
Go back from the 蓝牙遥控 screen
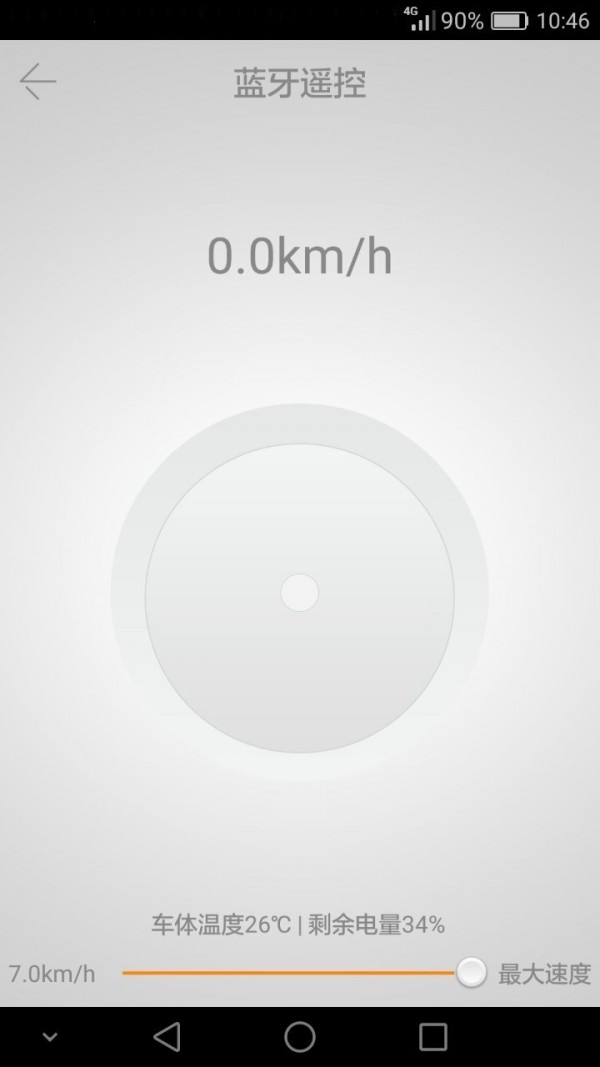click(38, 82)
